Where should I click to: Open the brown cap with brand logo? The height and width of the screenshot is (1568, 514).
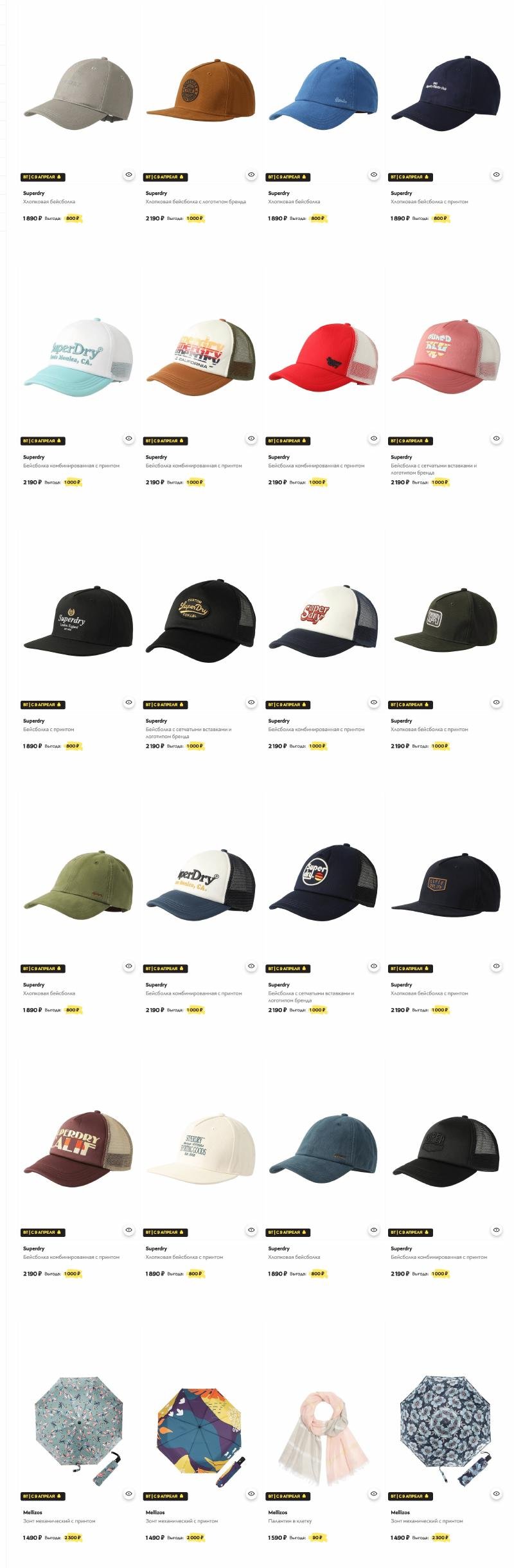click(200, 93)
